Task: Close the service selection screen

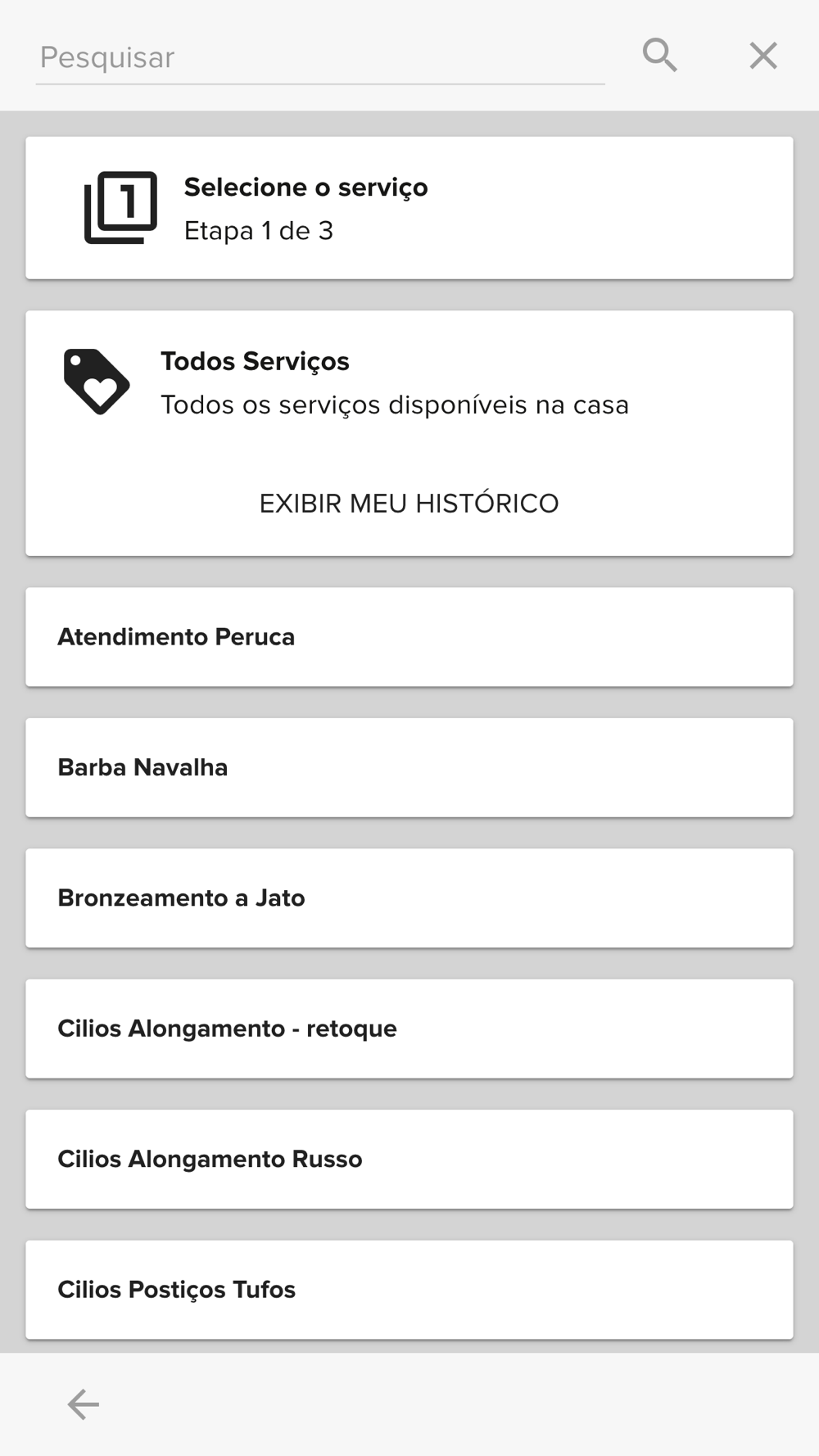Action: tap(763, 56)
